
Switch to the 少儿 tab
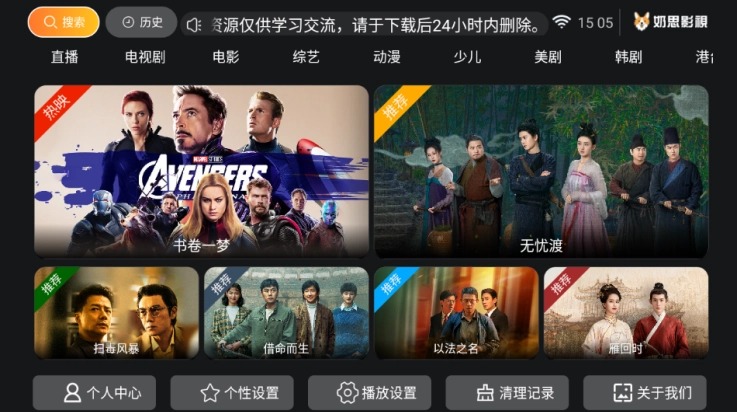pyautogui.click(x=467, y=57)
